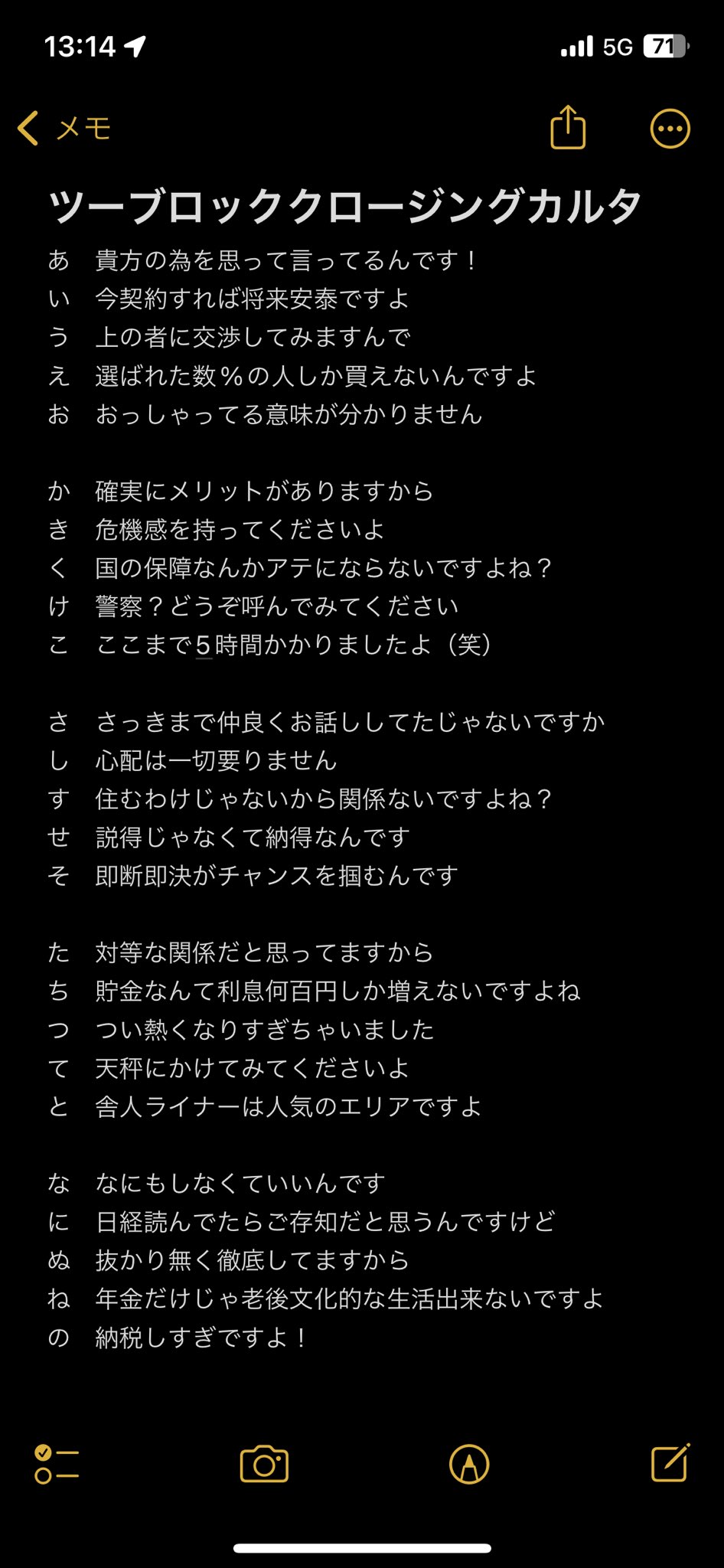Compose a new note
The image size is (724, 1568).
click(670, 1463)
